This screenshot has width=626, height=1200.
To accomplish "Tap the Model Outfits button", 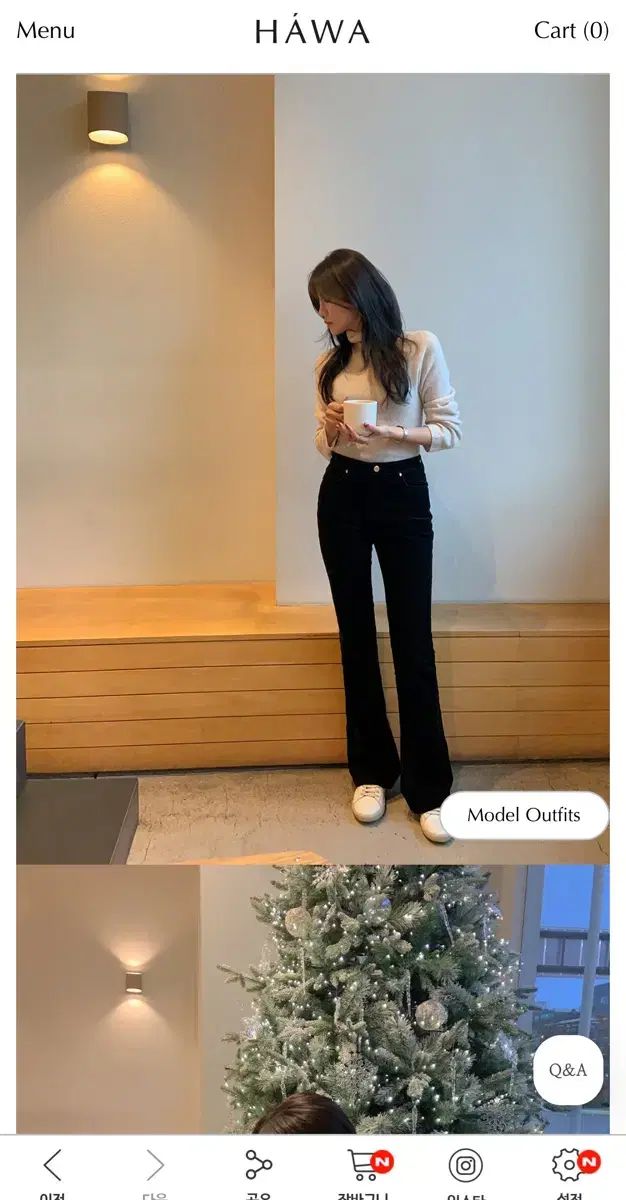I will (x=523, y=815).
